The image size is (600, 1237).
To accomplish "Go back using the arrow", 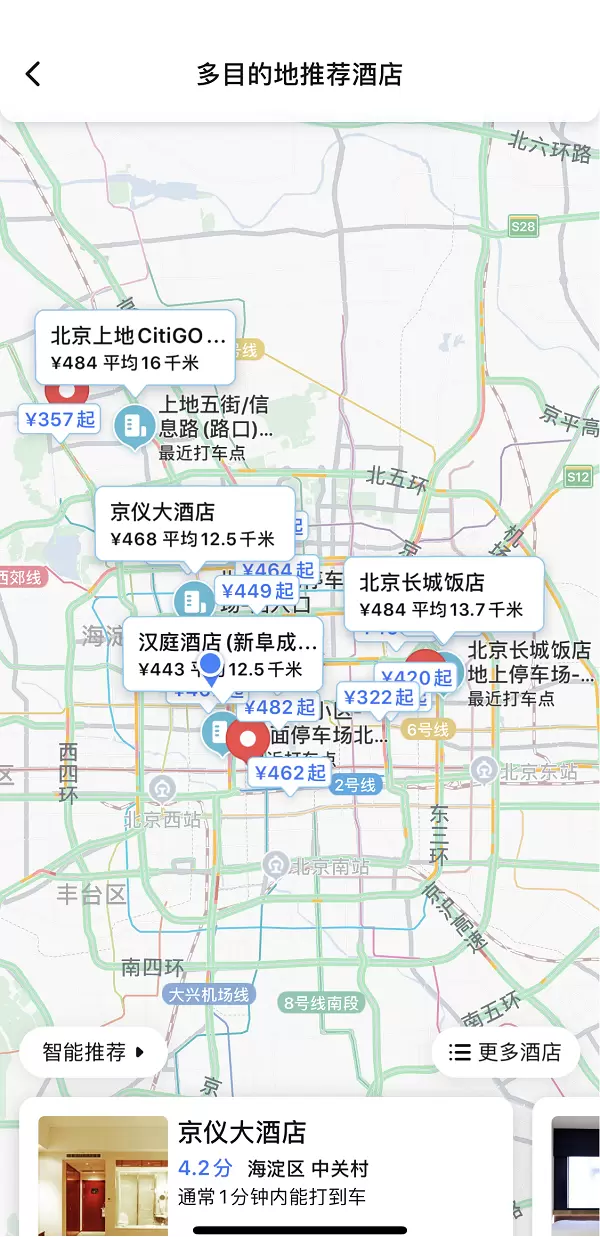I will click(x=34, y=74).
